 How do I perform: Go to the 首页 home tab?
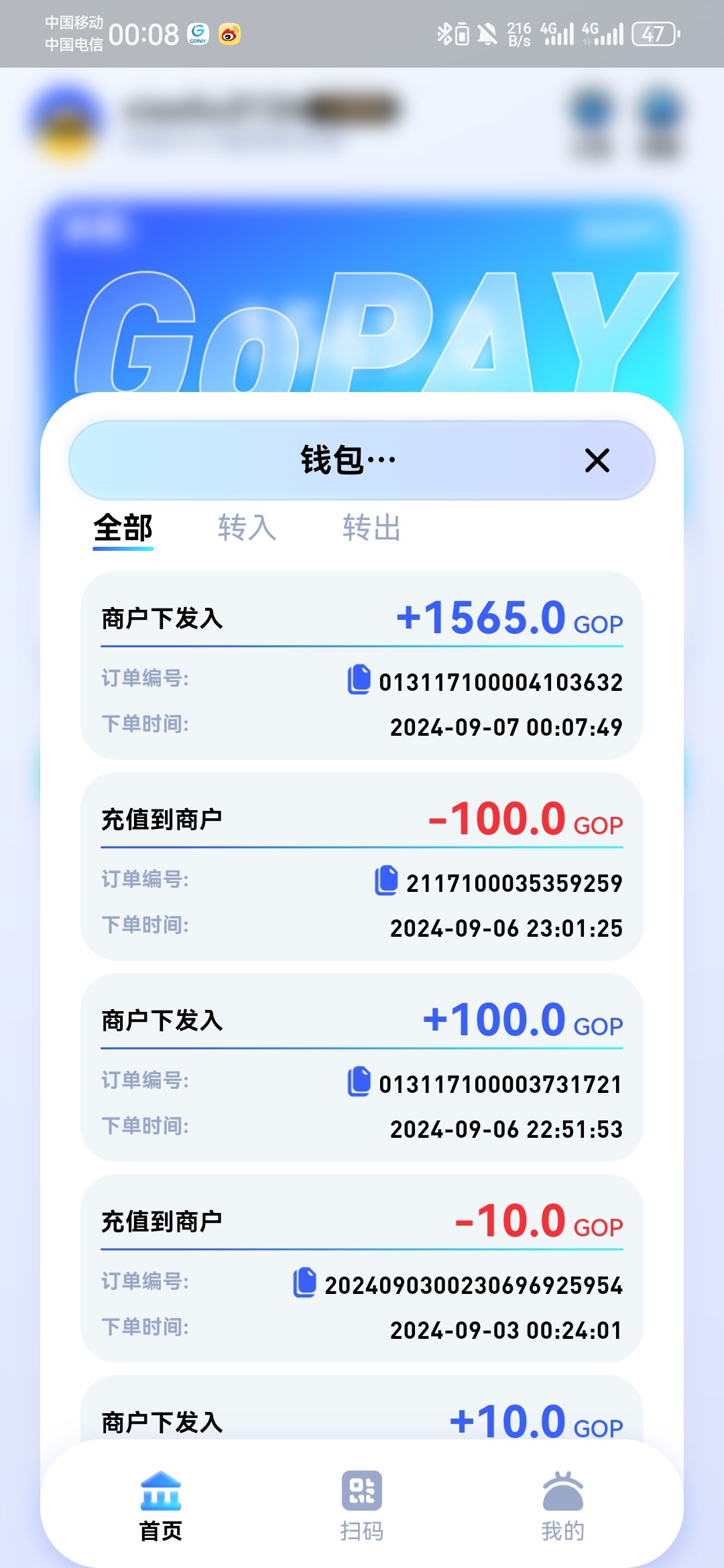tap(161, 1504)
